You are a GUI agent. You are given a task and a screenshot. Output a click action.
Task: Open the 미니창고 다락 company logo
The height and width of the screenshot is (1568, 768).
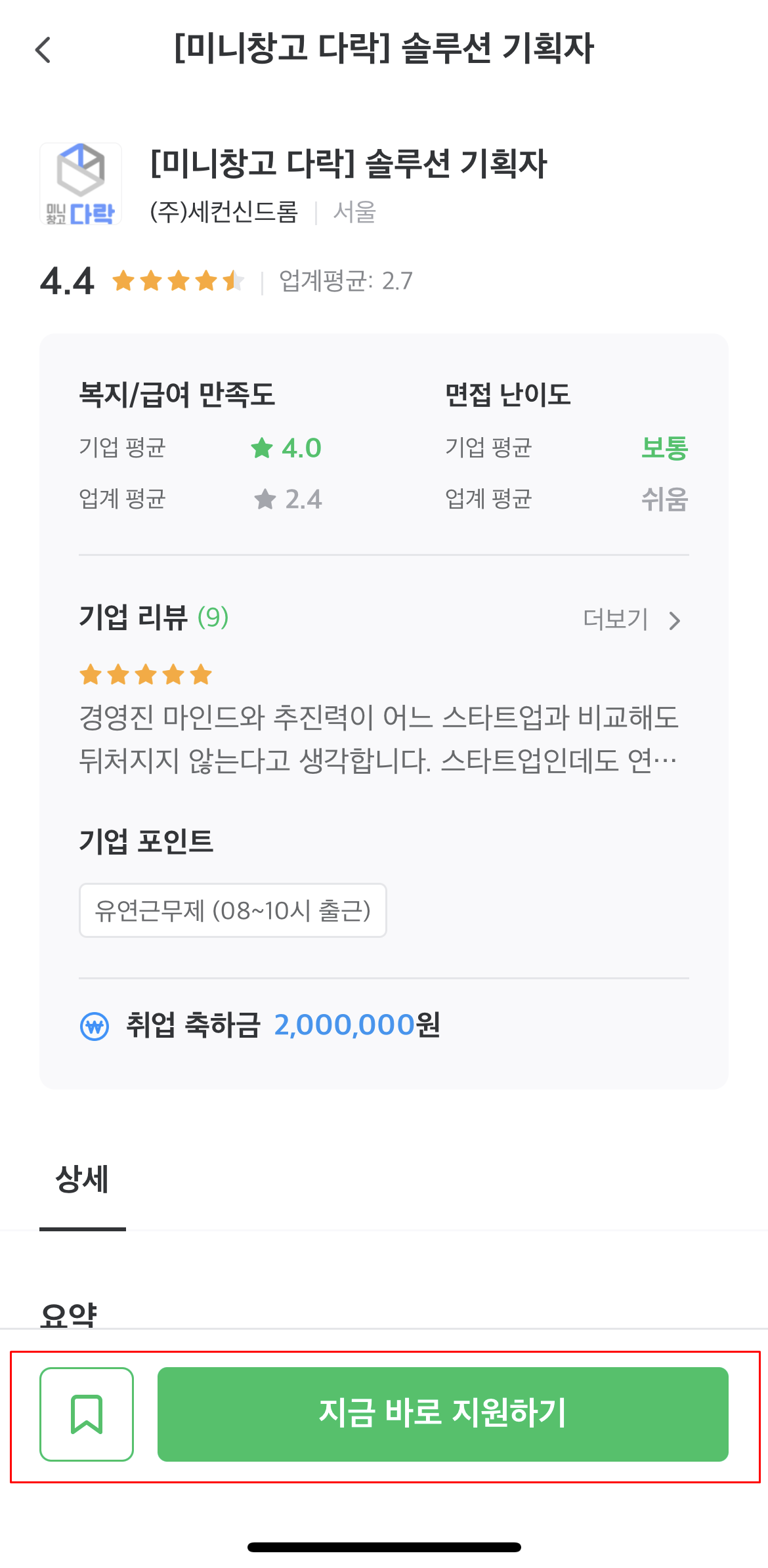(x=81, y=184)
